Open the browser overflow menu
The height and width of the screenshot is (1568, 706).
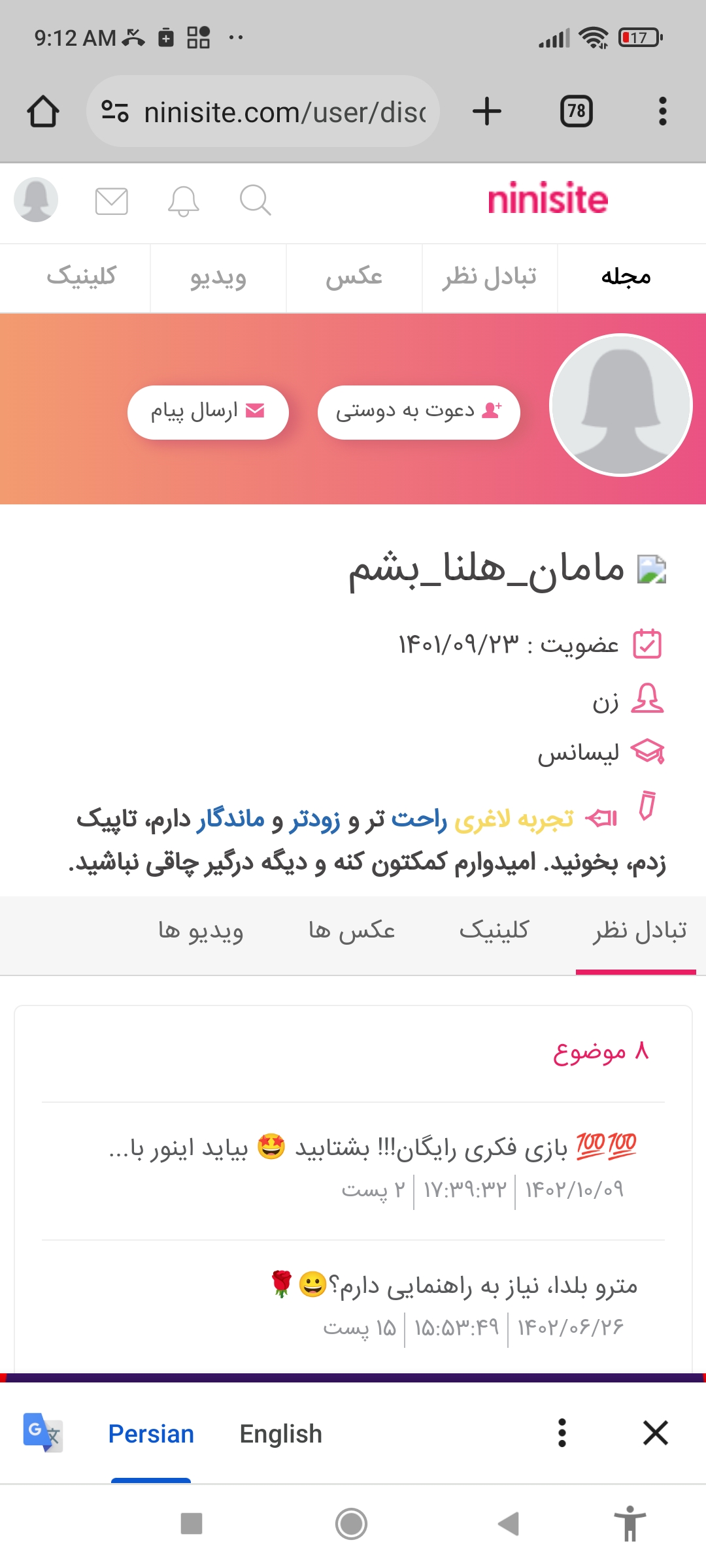point(662,111)
